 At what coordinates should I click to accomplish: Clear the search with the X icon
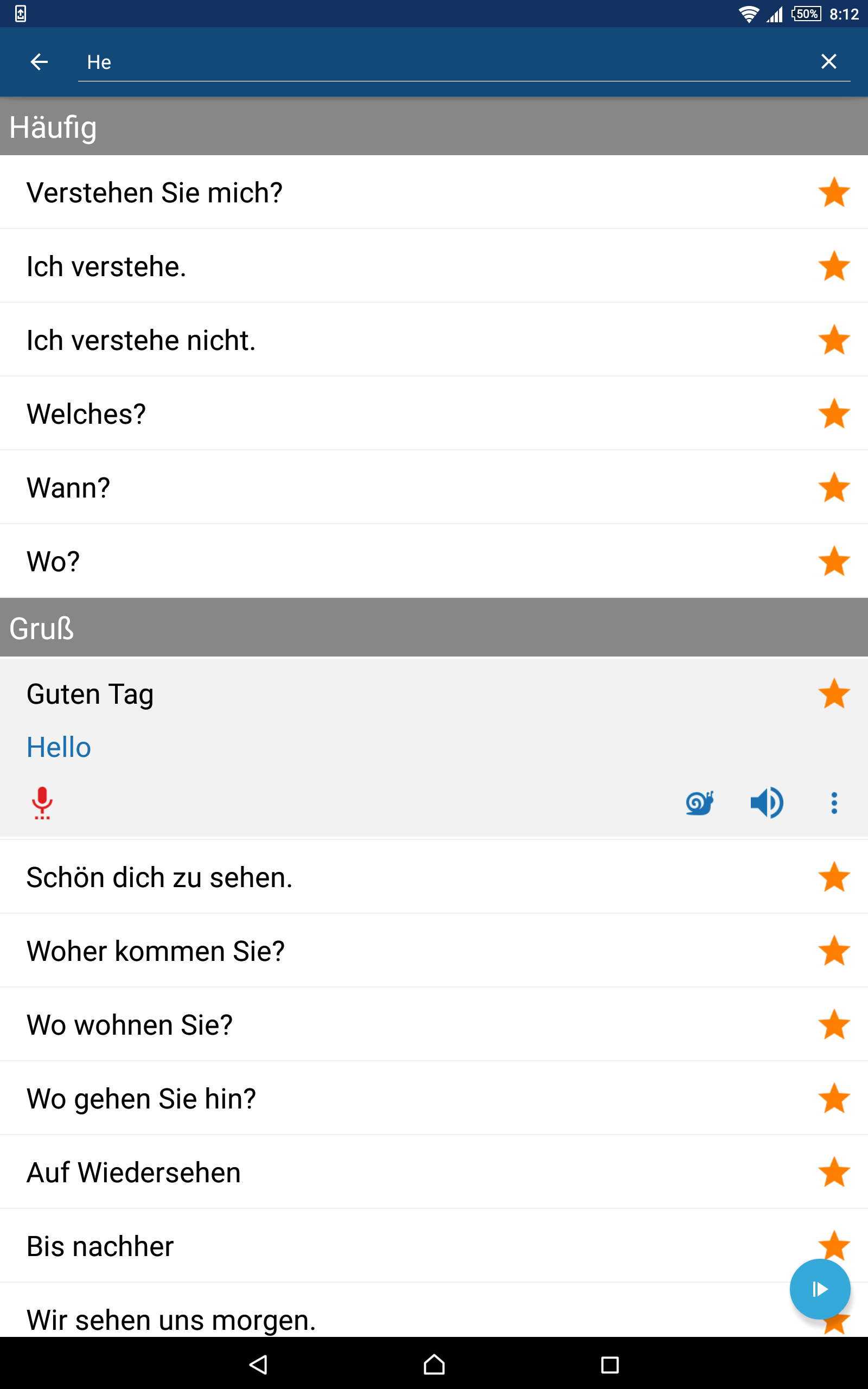(828, 61)
